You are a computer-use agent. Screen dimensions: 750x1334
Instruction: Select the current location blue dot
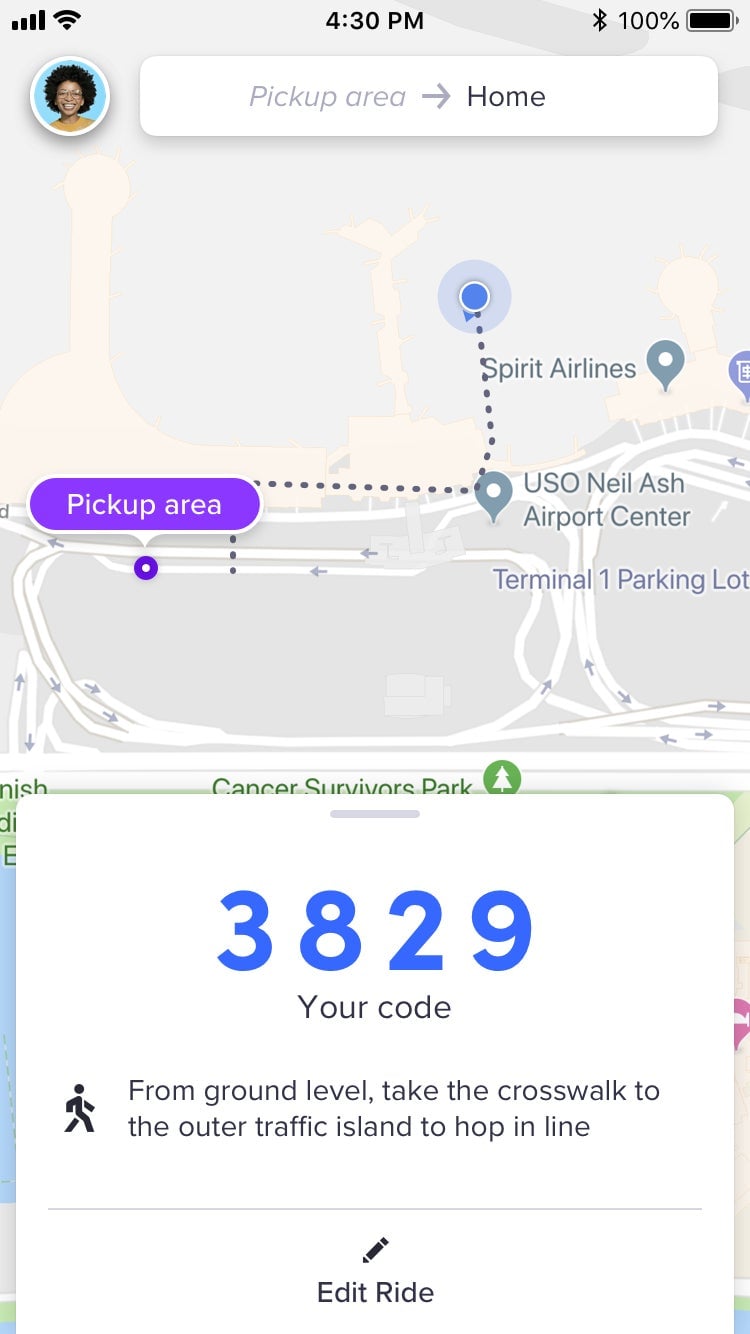click(x=474, y=295)
